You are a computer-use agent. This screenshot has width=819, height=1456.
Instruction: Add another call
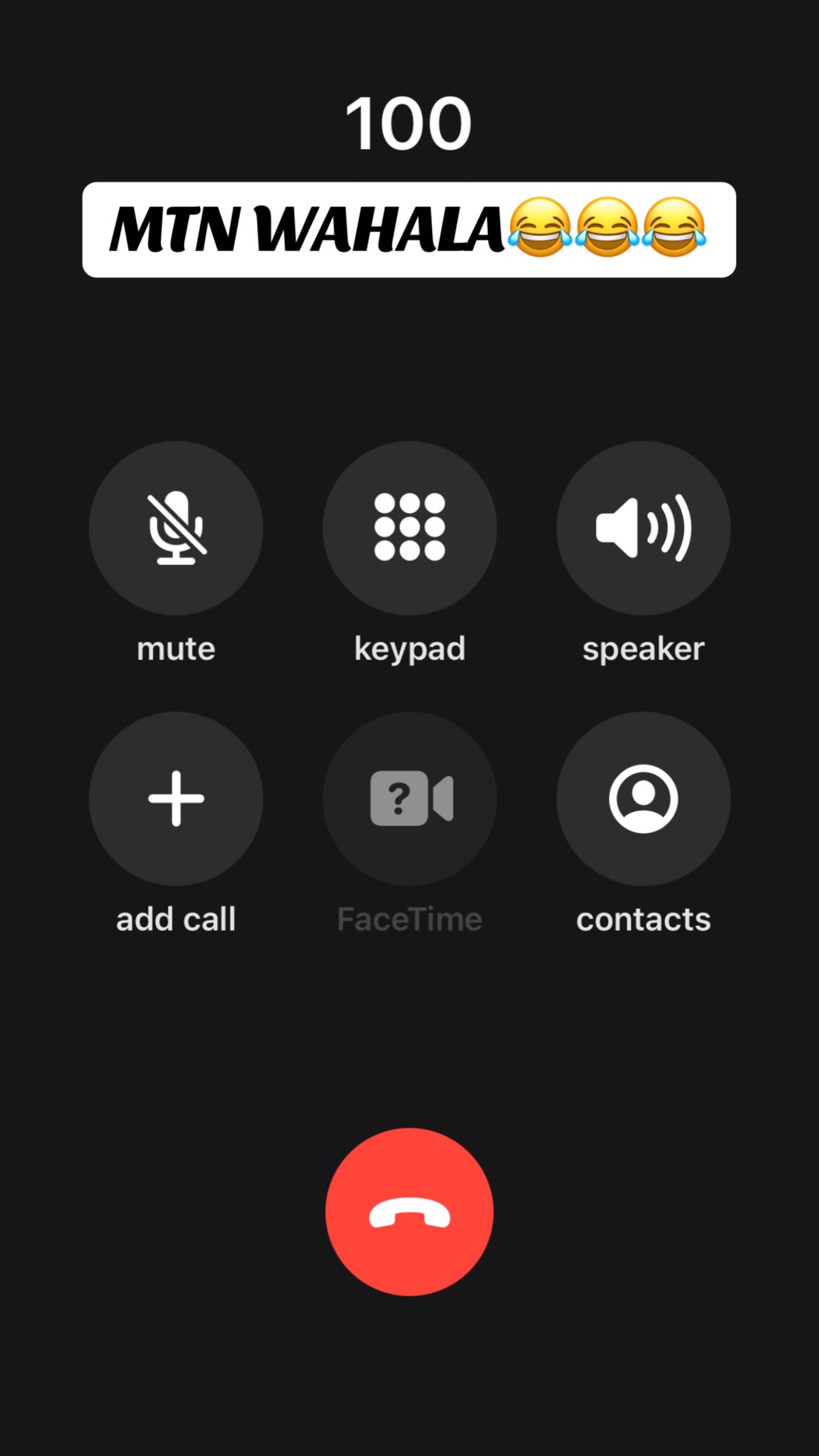pos(176,799)
